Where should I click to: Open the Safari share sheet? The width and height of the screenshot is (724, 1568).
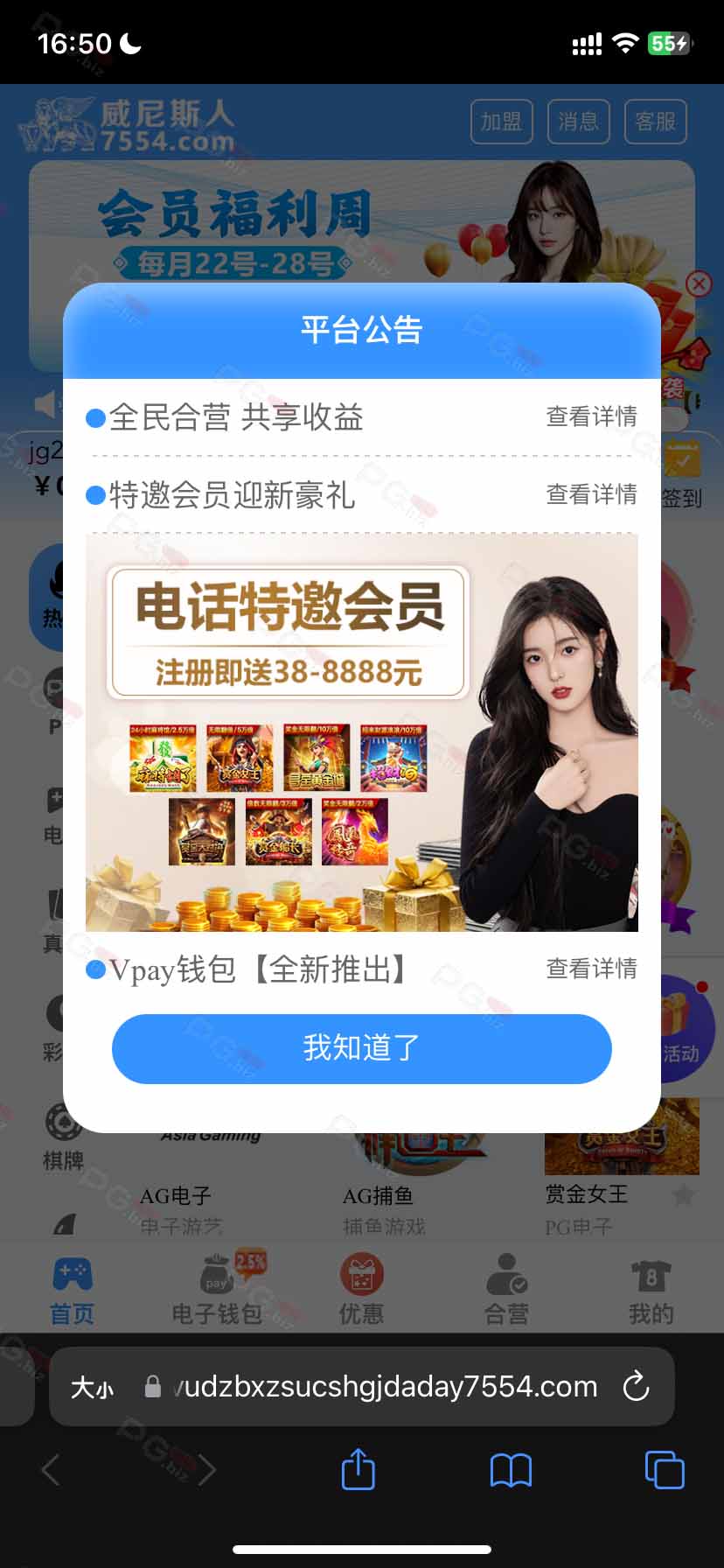point(358,1469)
